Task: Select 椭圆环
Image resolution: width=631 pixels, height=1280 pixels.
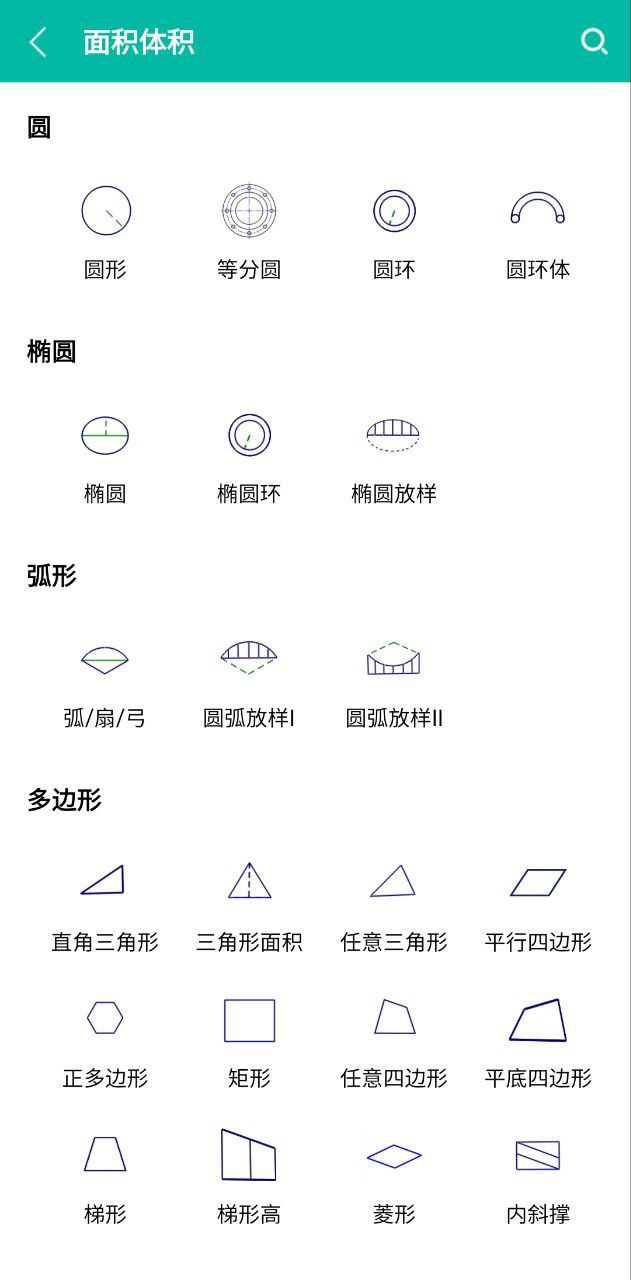Action: [x=249, y=457]
